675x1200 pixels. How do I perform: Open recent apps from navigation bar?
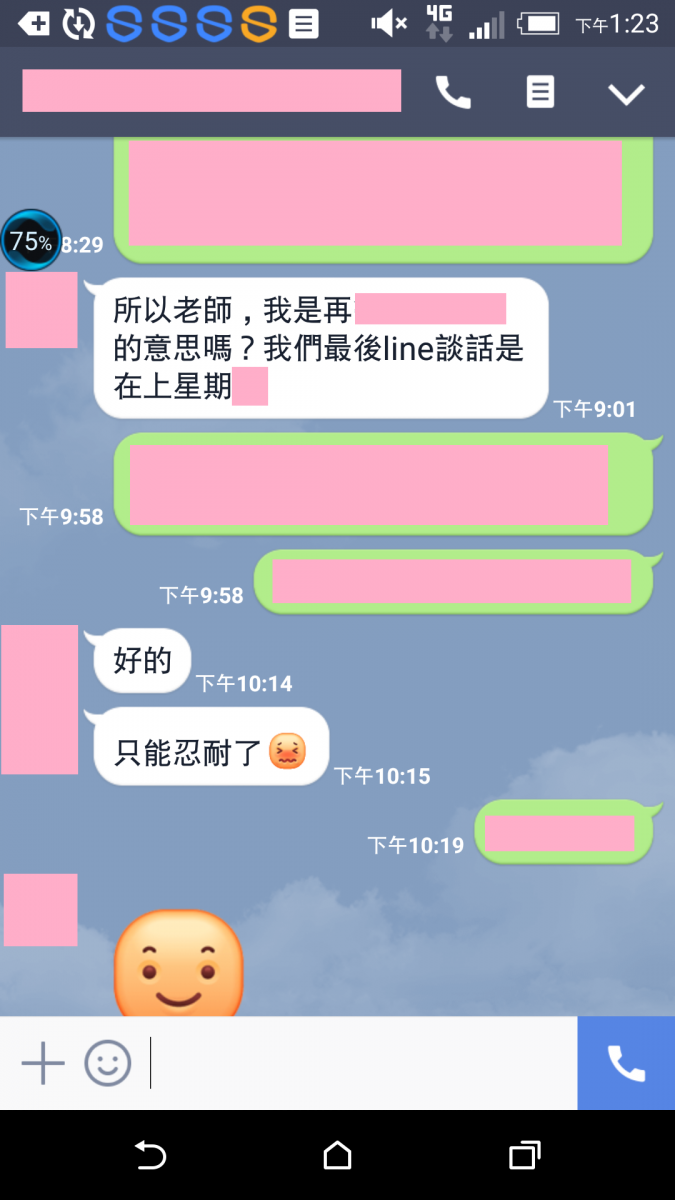pos(524,1155)
